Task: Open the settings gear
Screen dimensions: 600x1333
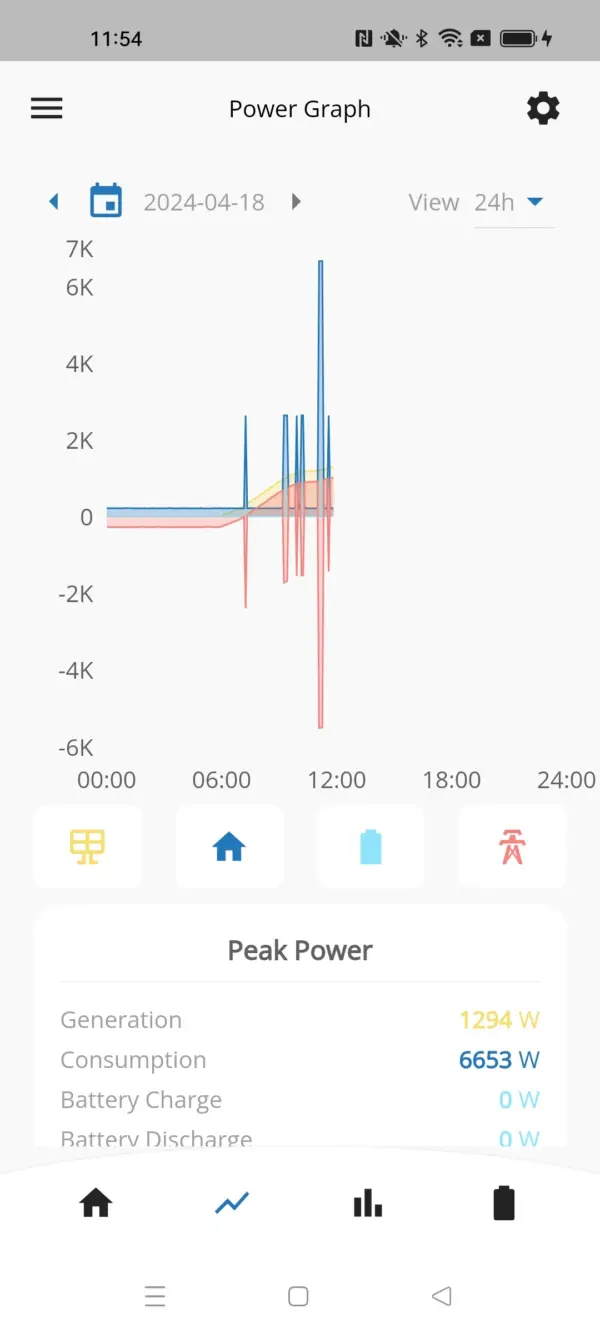Action: coord(543,109)
